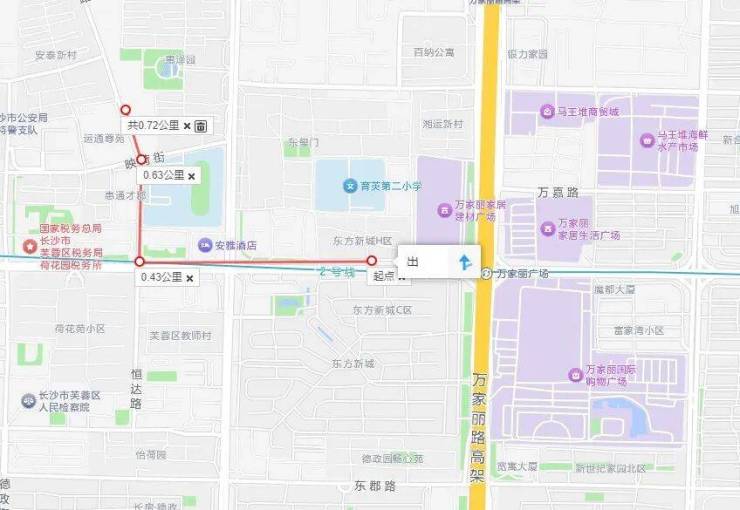Remove the 0.43公里 measurement point
This screenshot has width=740, height=510.
coord(189,277)
